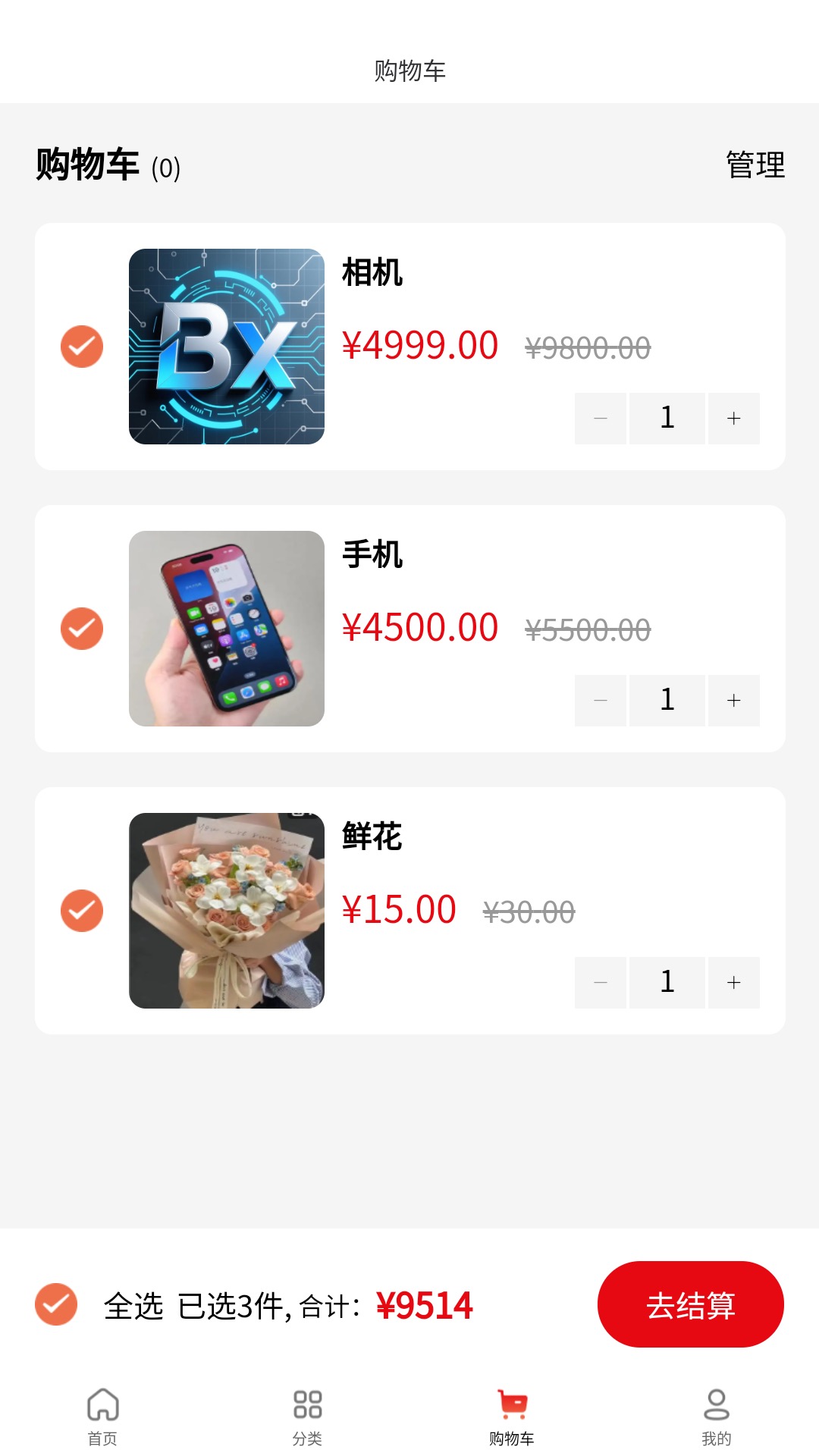Tap the total price ¥9514 text
The image size is (819, 1456).
point(426,1304)
